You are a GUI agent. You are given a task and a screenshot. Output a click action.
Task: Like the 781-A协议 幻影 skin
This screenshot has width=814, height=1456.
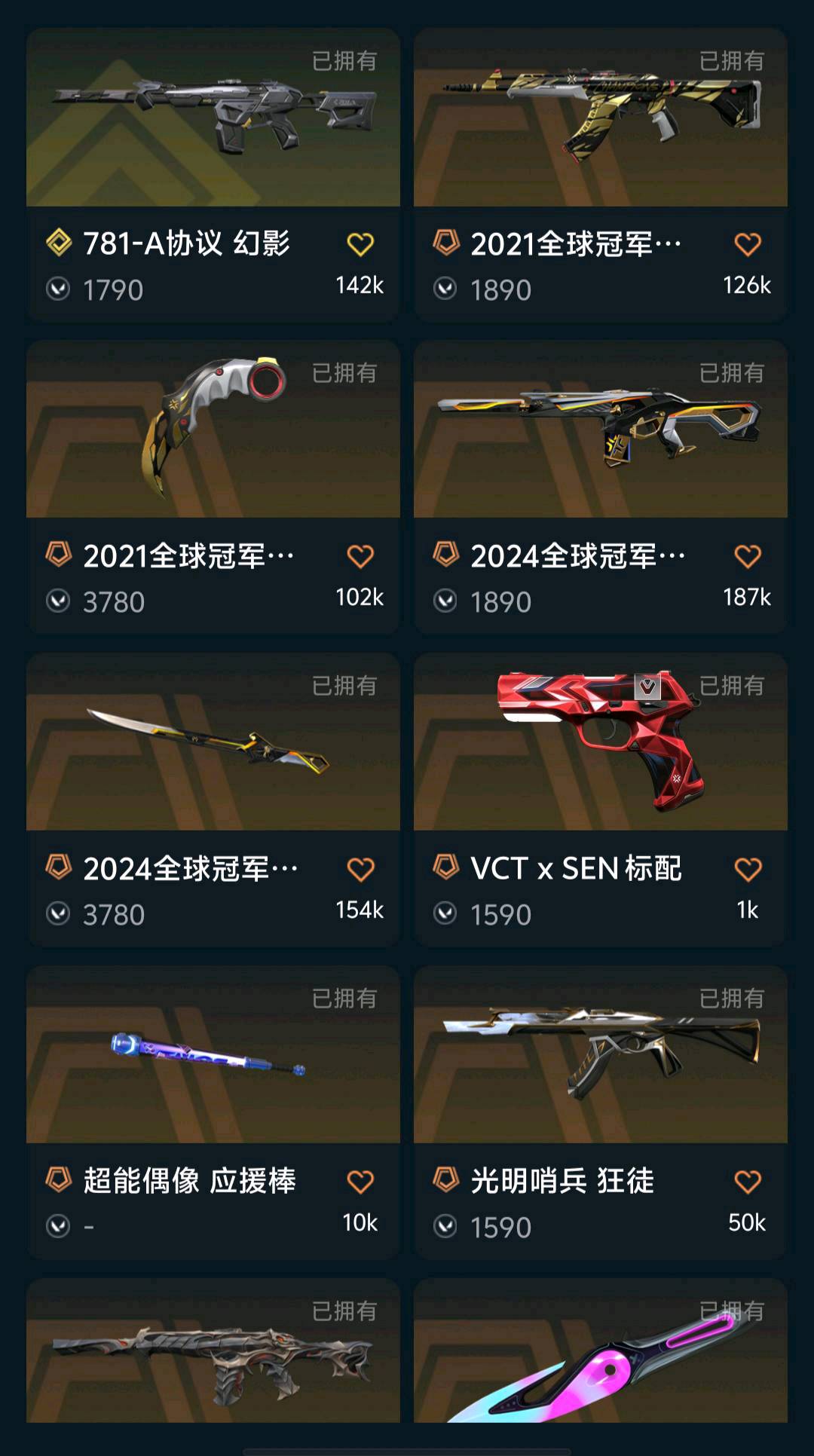tap(360, 245)
